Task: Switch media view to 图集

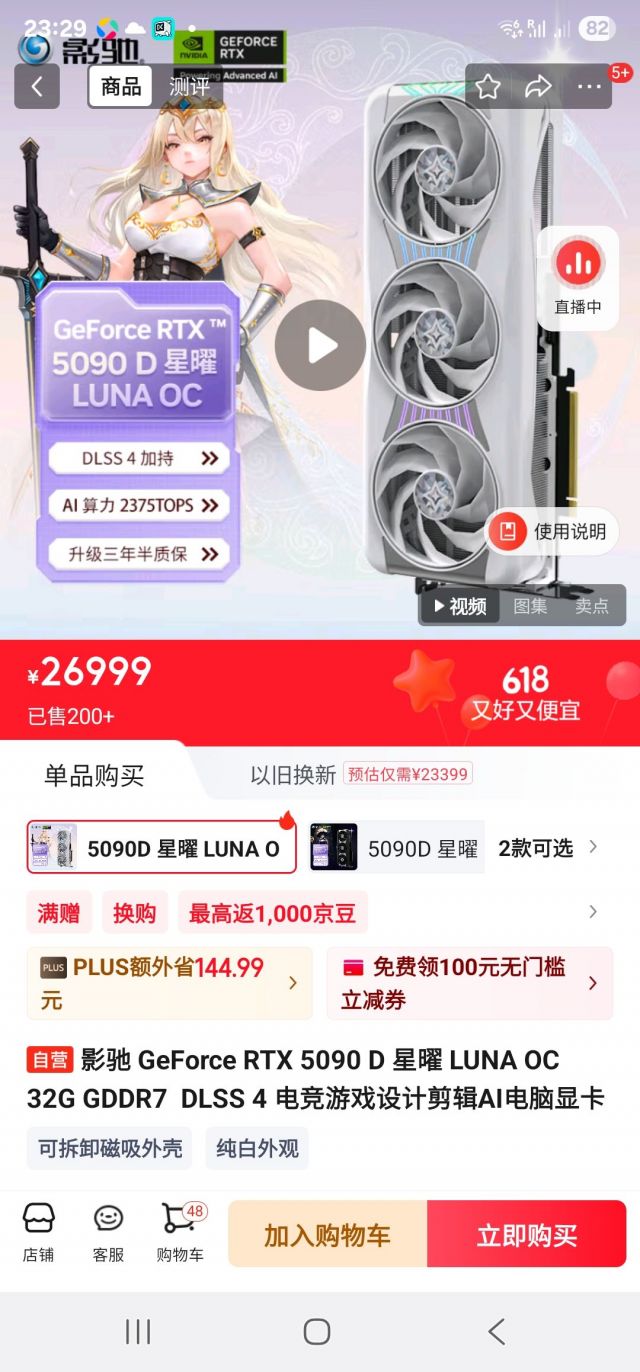Action: pyautogui.click(x=530, y=606)
